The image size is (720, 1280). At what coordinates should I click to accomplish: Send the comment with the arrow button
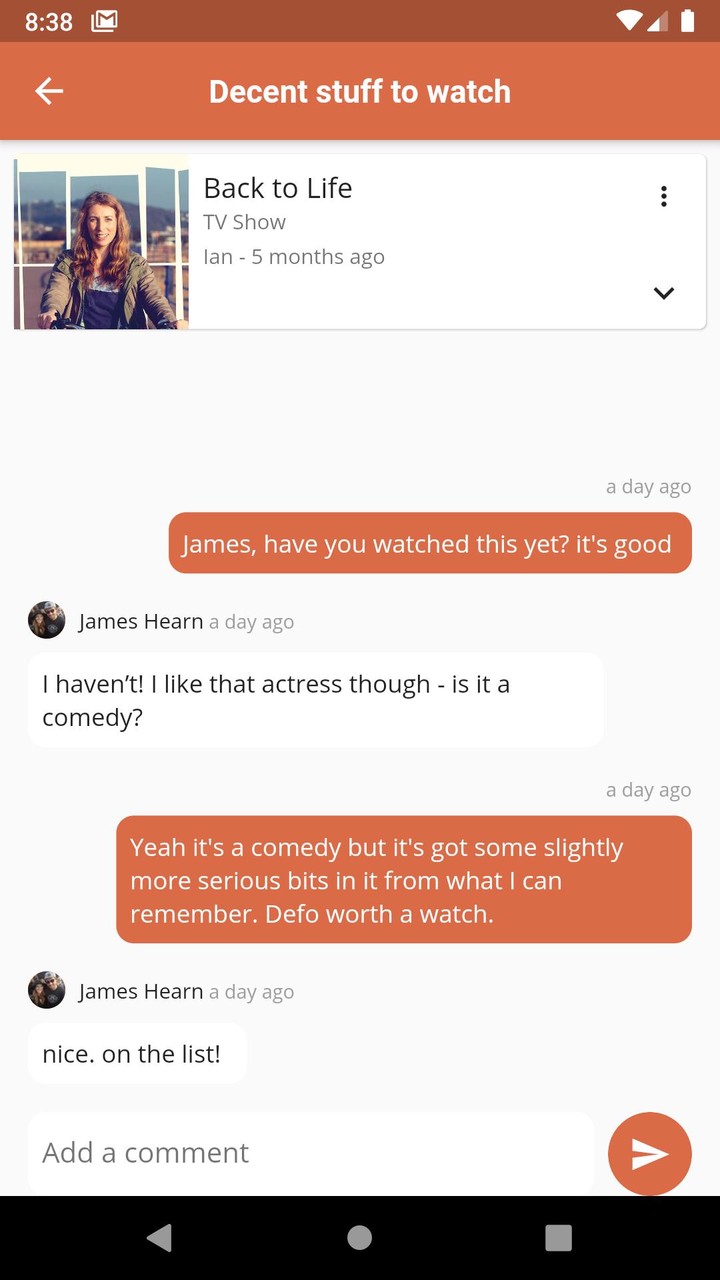tap(650, 1154)
